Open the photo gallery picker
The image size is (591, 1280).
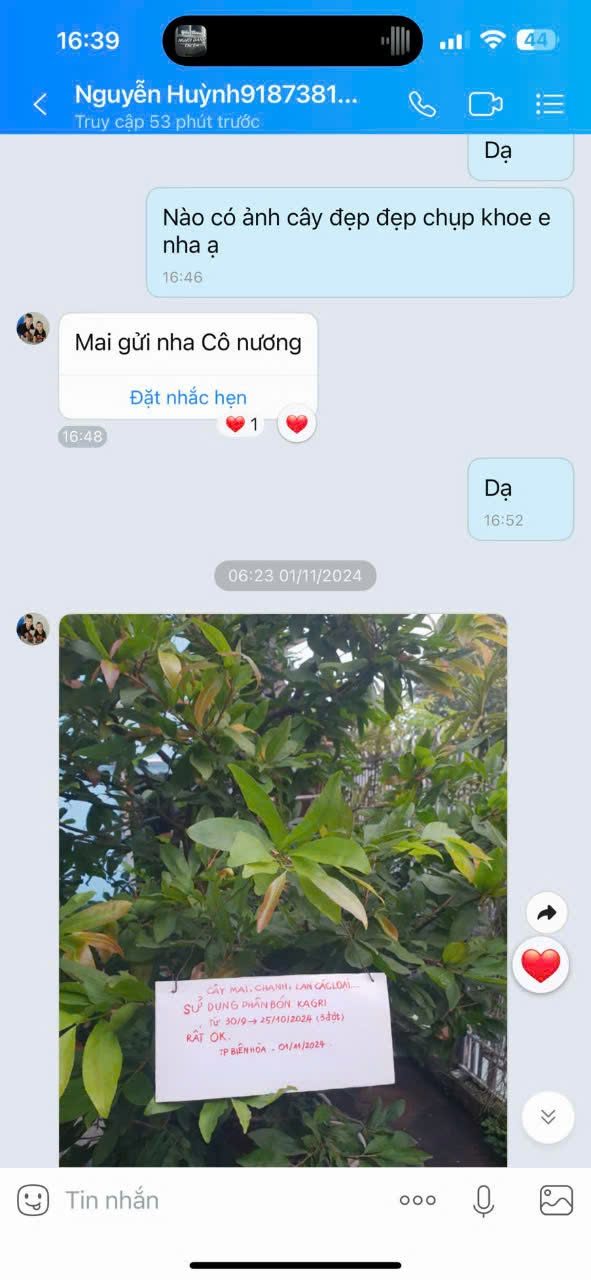[556, 1200]
